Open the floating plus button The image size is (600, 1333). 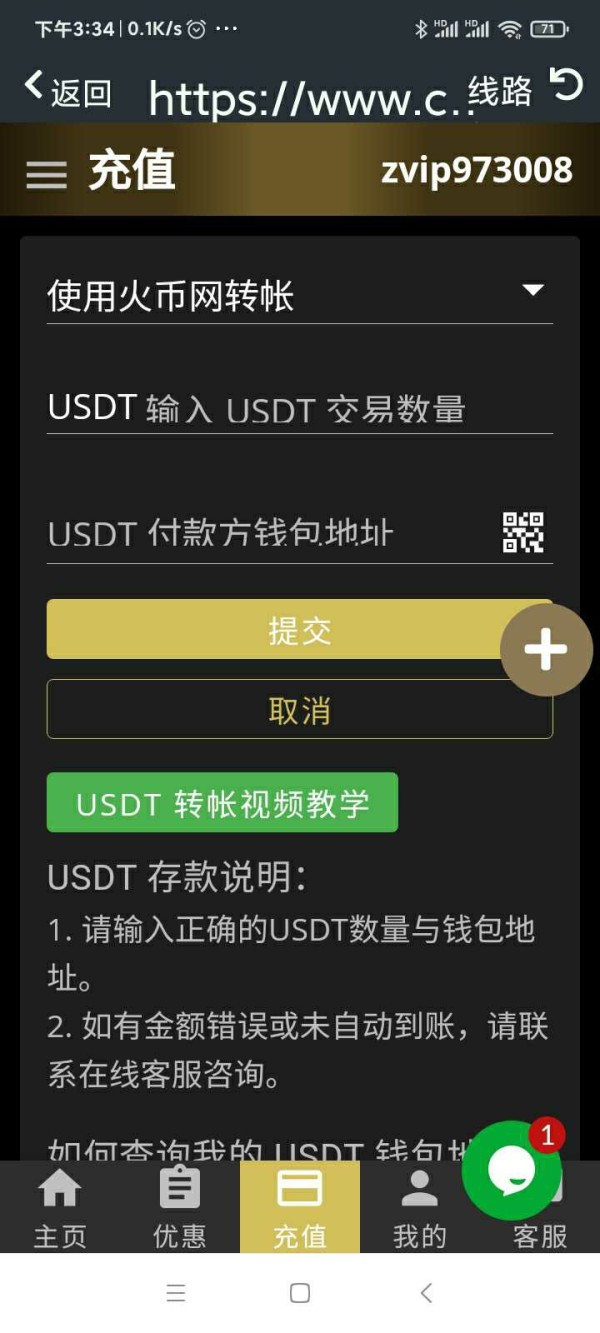546,650
